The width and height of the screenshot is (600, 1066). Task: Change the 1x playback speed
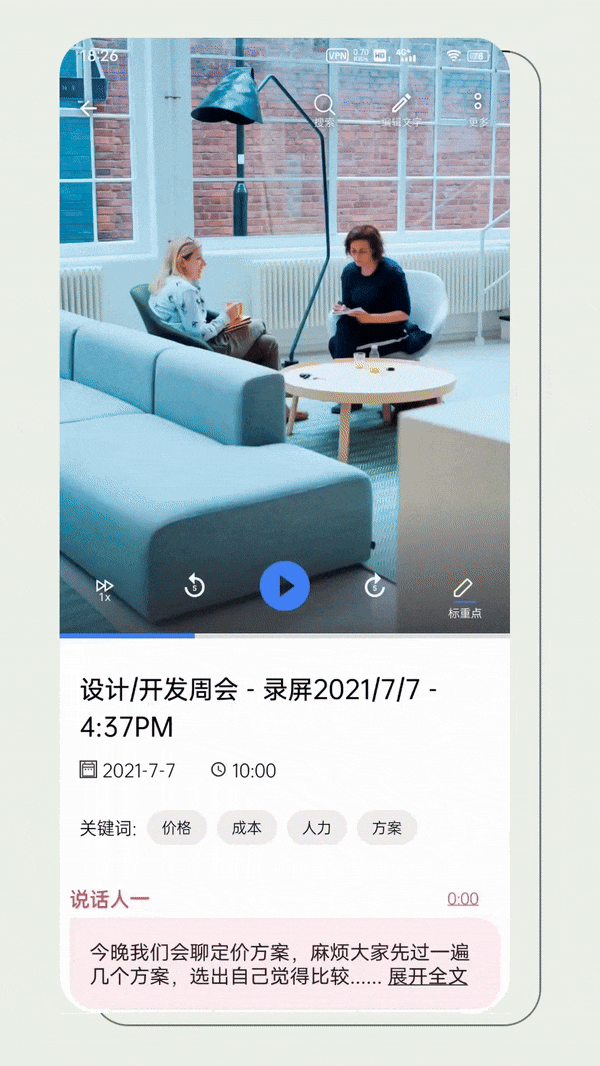click(104, 589)
